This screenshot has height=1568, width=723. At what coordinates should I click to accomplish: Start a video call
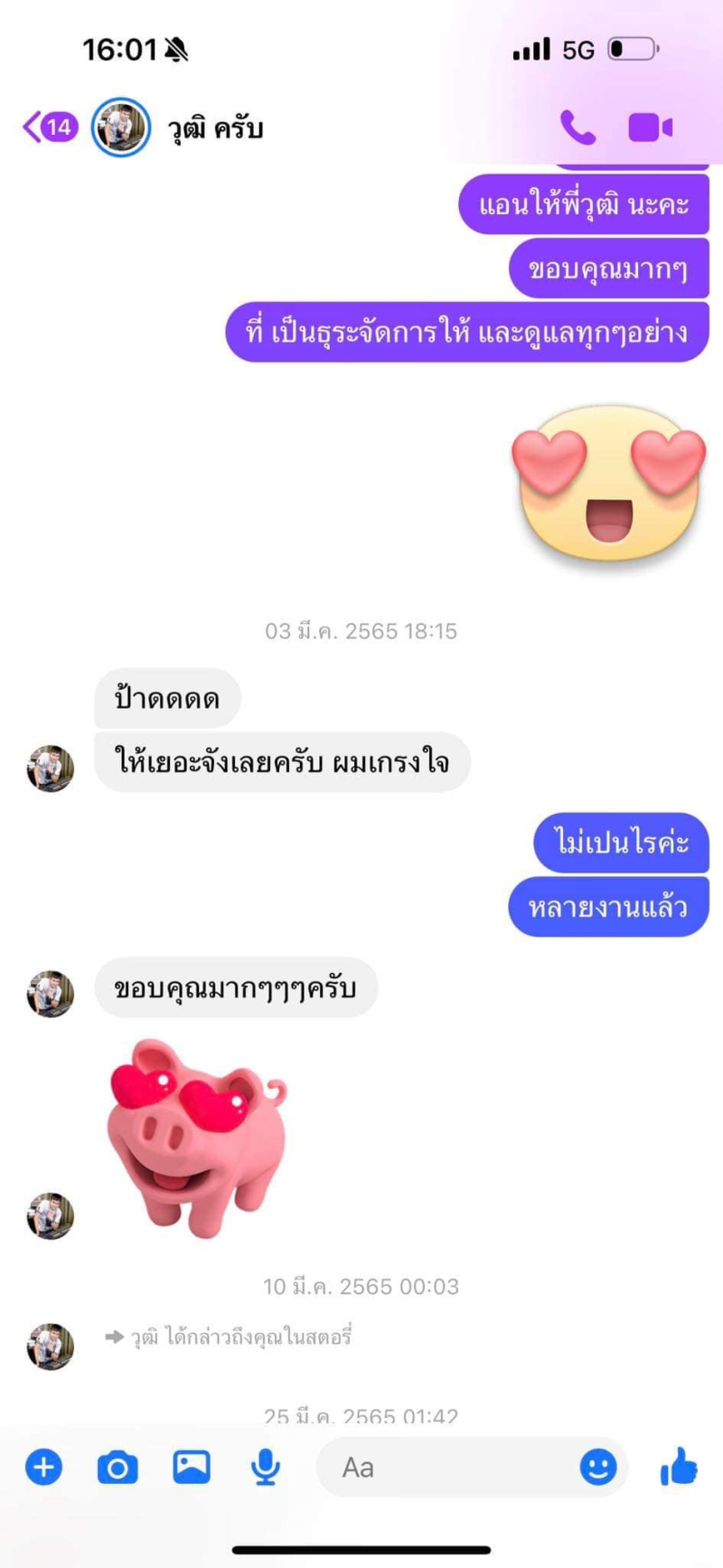click(650, 128)
